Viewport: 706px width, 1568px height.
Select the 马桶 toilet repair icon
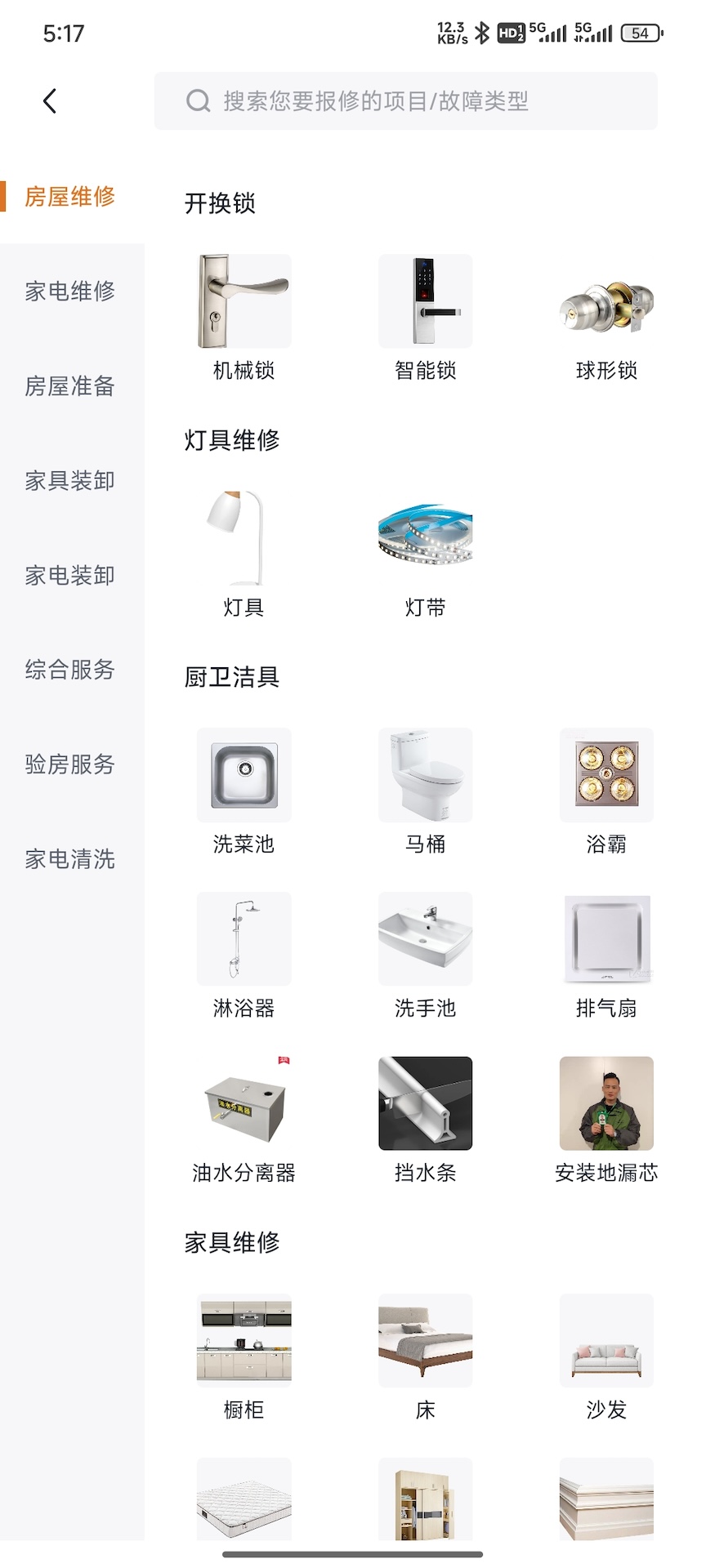[x=424, y=774]
